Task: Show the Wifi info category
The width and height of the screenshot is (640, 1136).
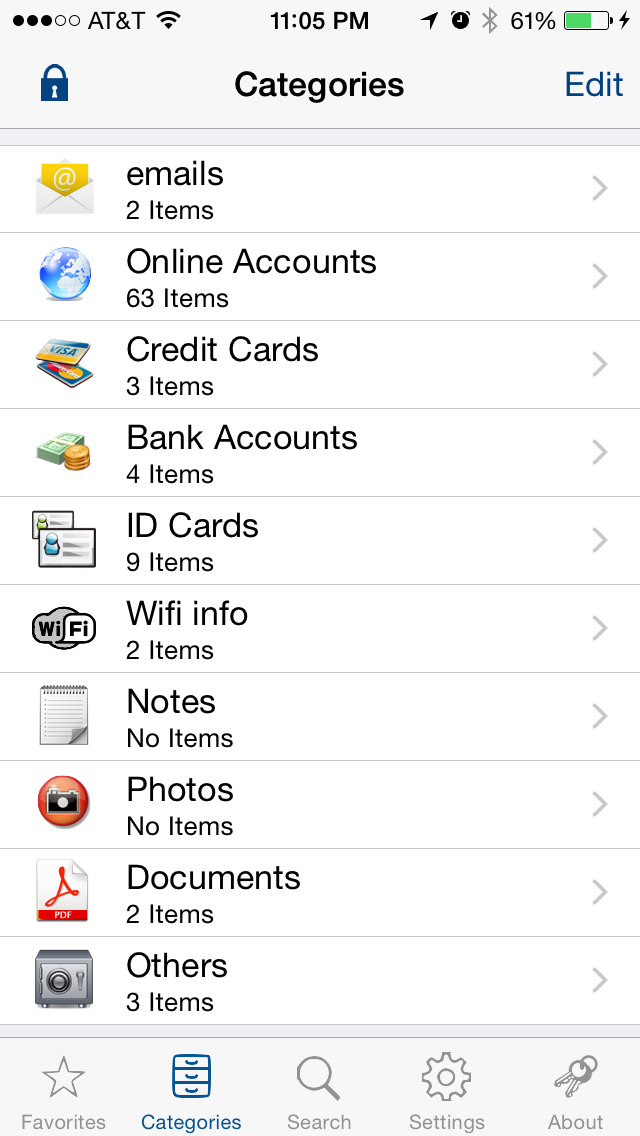Action: 320,629
